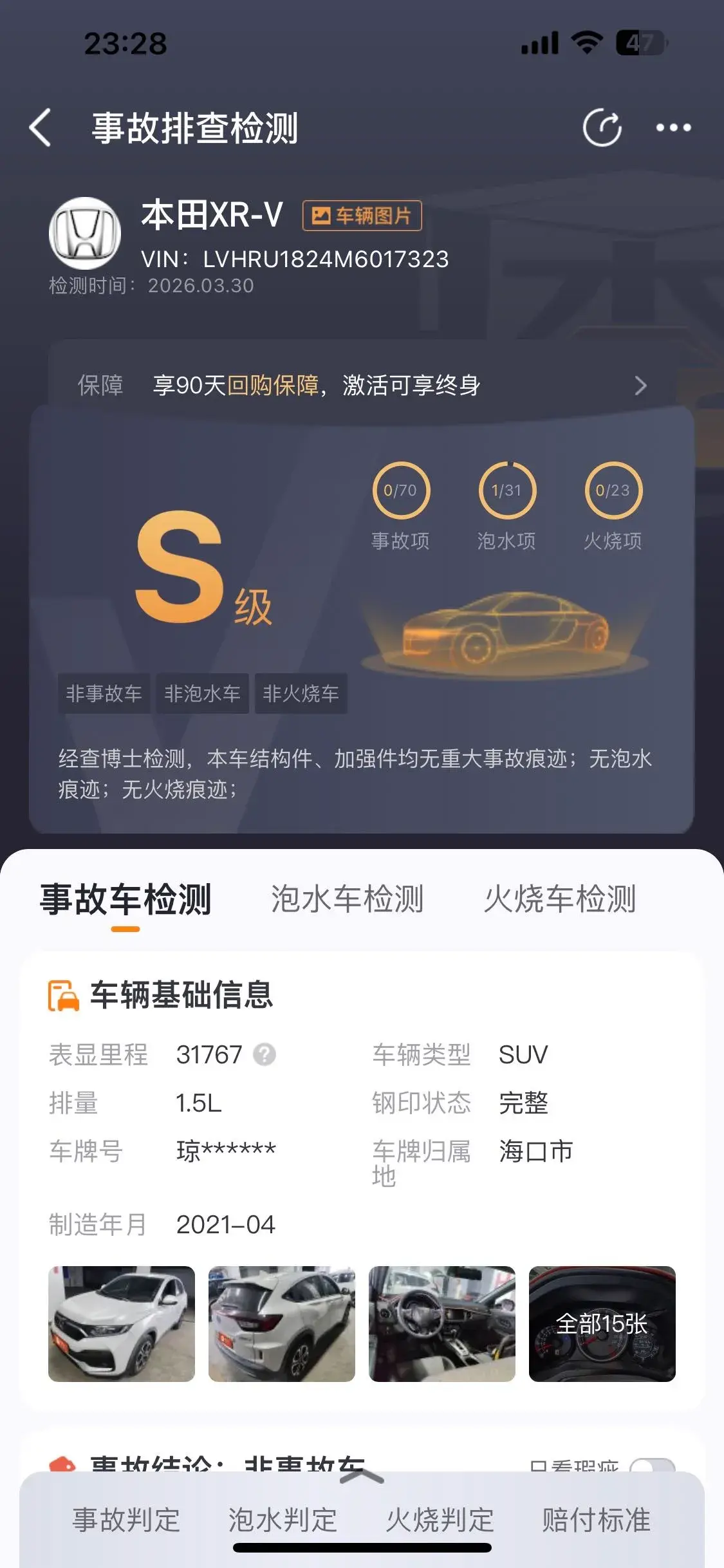The height and width of the screenshot is (1568, 724).
Task: Open the rear view car photo
Action: [x=282, y=1323]
